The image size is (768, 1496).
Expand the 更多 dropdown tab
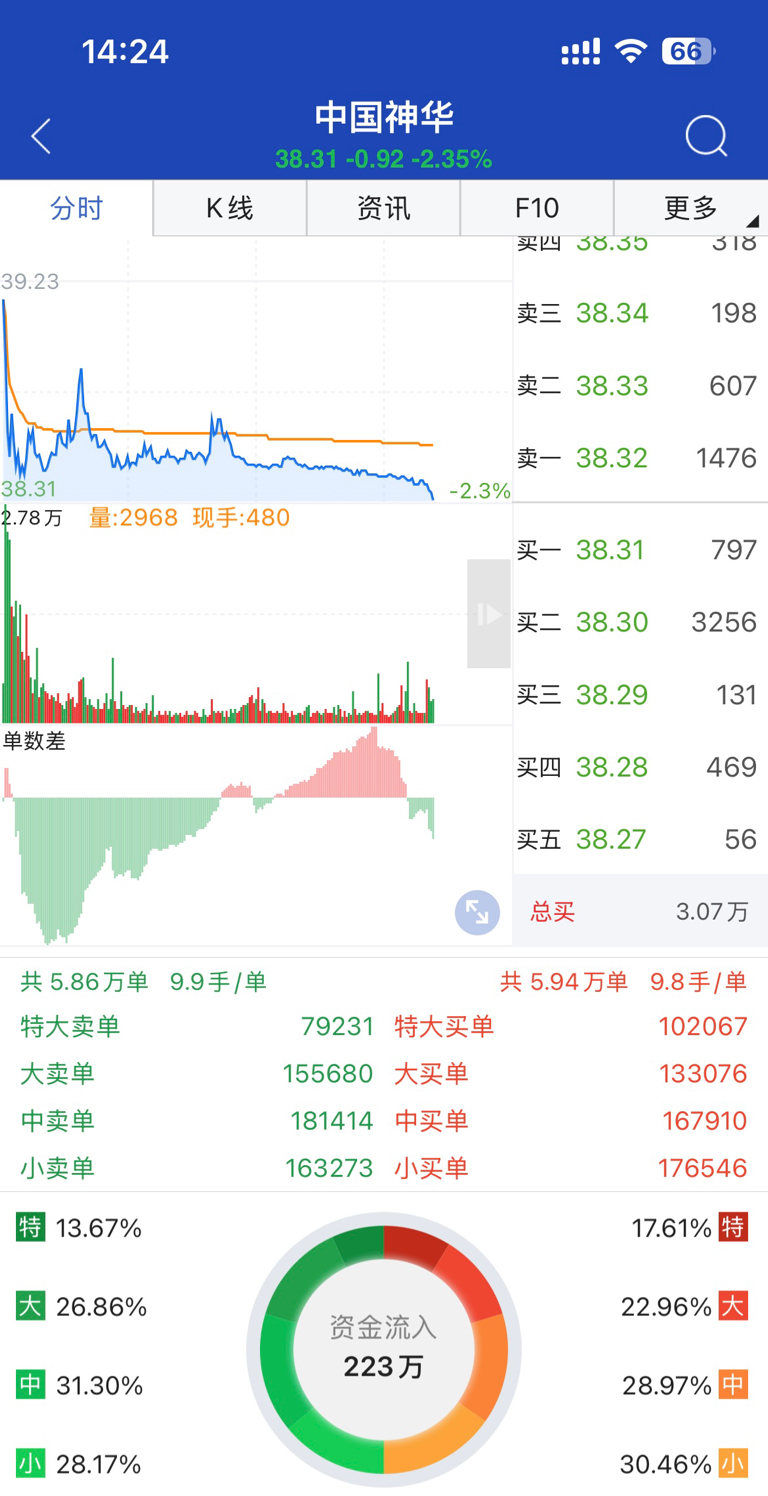click(x=691, y=208)
